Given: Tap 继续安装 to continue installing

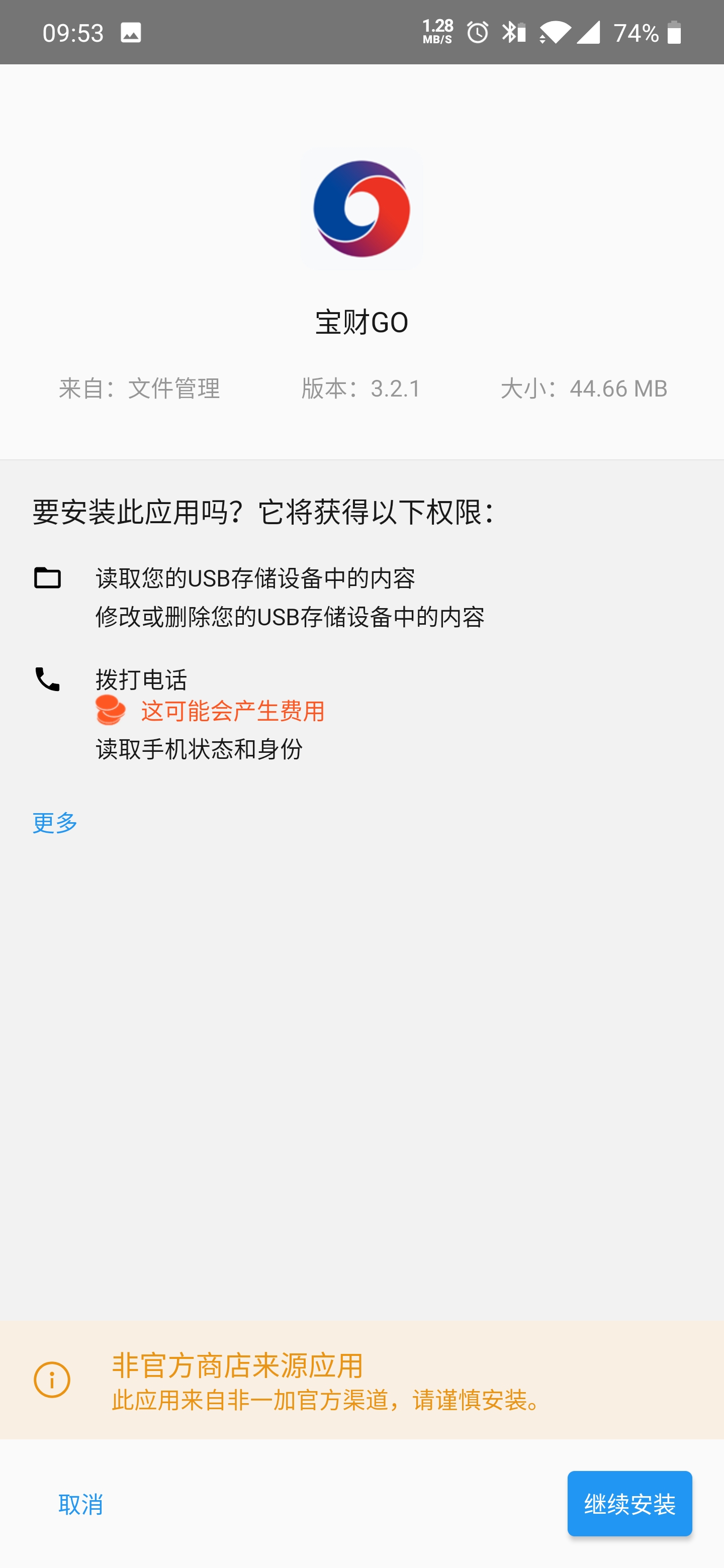Looking at the screenshot, I should (x=629, y=1504).
